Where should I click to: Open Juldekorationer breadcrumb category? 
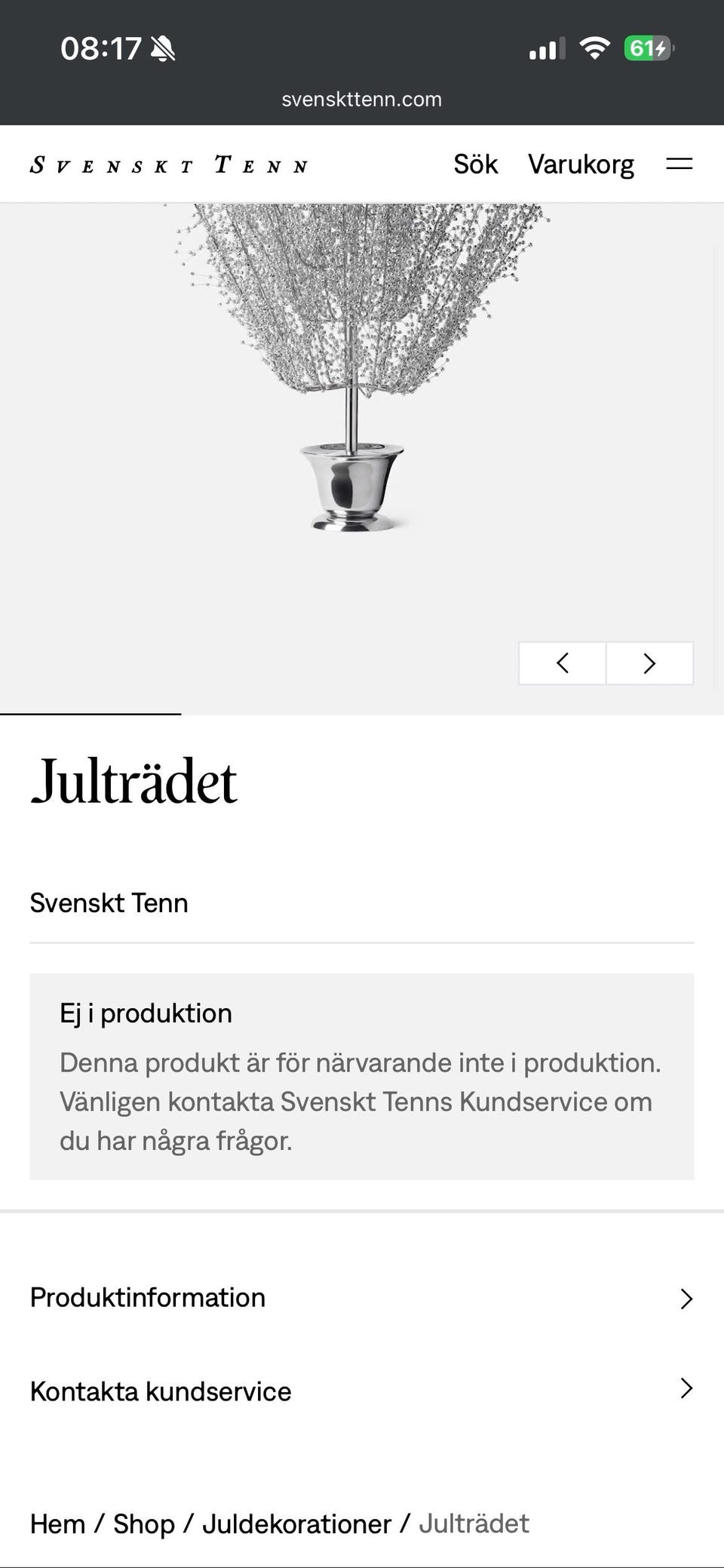pyautogui.click(x=296, y=1523)
